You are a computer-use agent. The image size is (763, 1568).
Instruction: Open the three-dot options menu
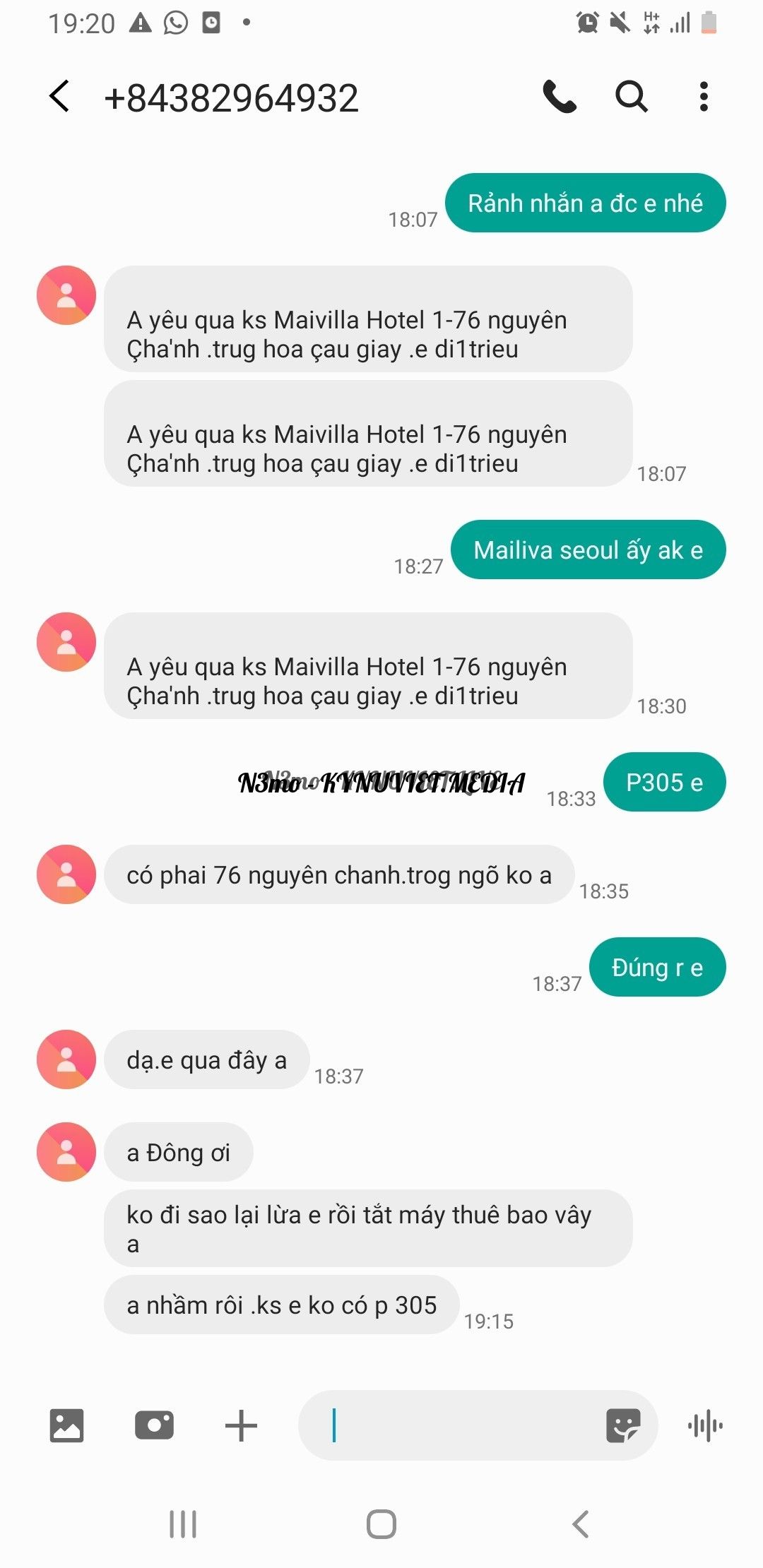coord(703,97)
